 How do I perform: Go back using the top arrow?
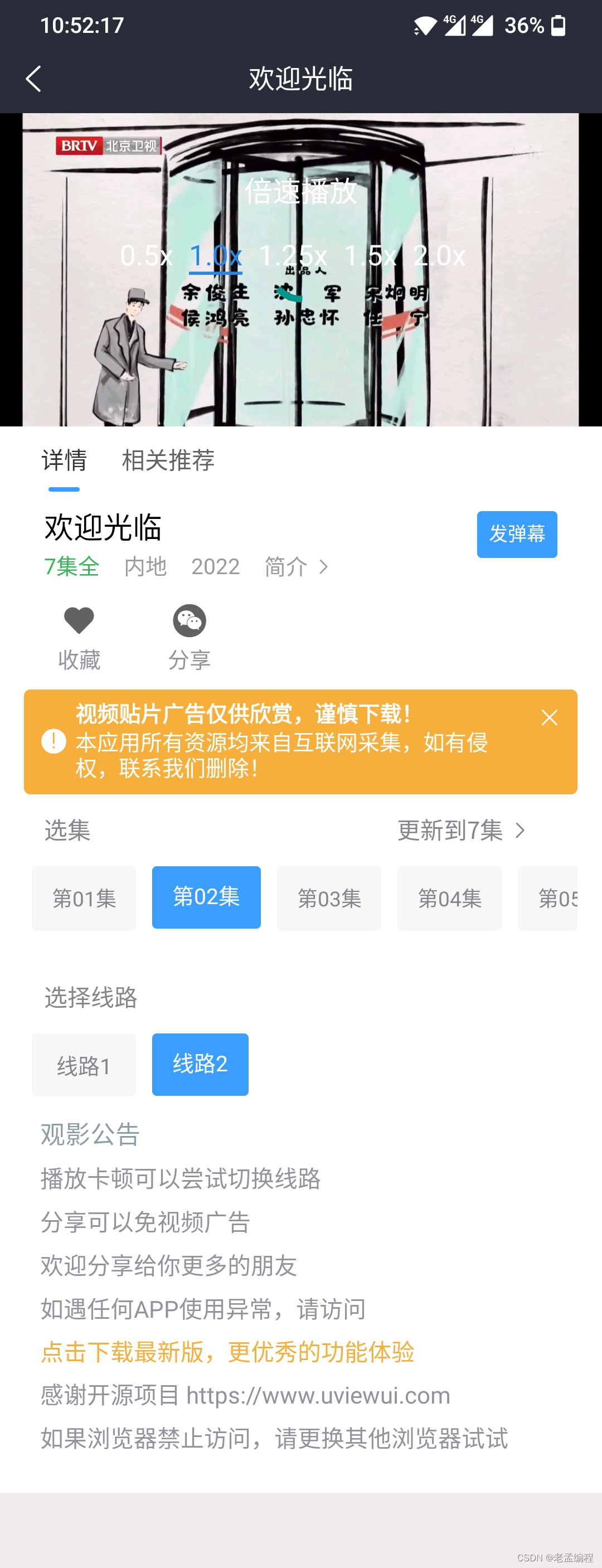coord(33,79)
